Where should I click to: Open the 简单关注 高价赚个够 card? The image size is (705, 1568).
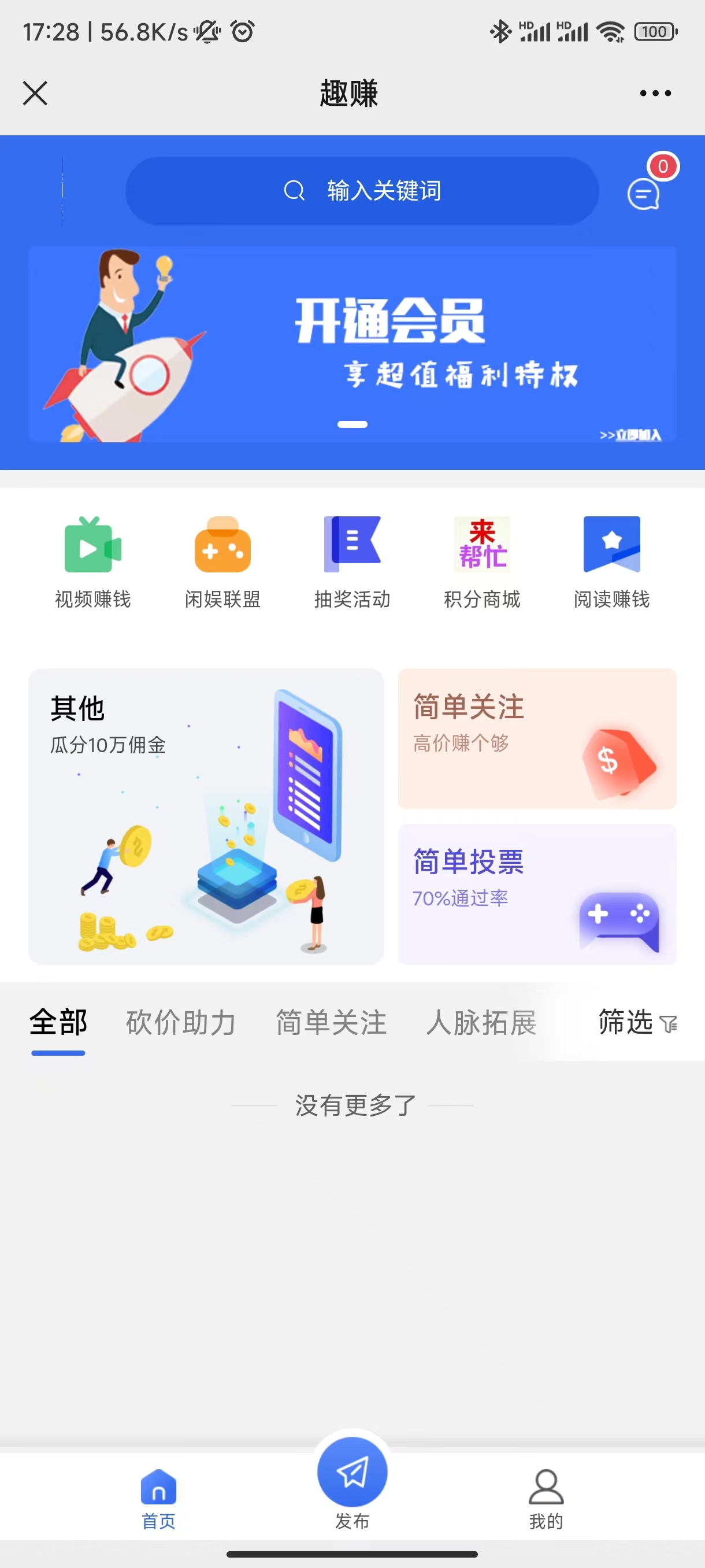[536, 738]
